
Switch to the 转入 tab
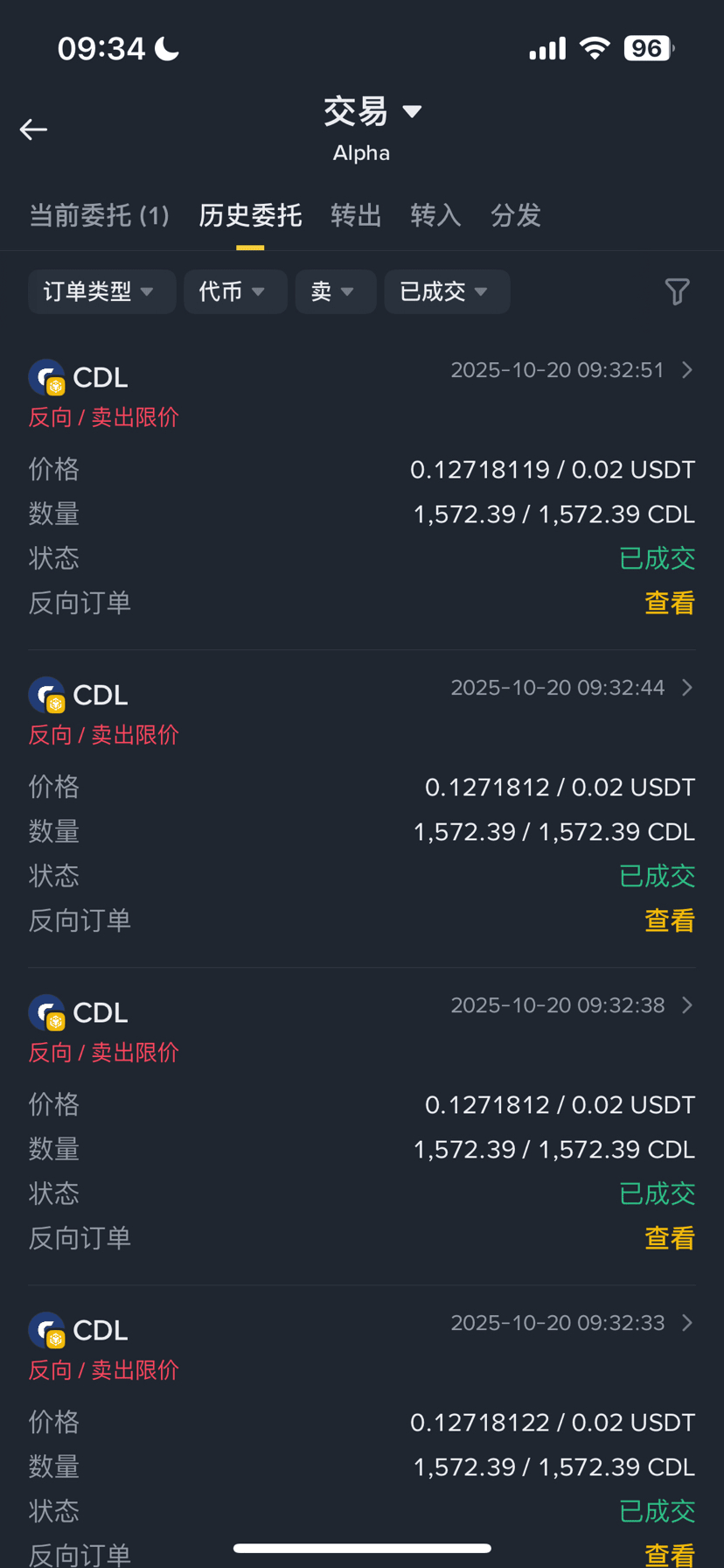[435, 215]
